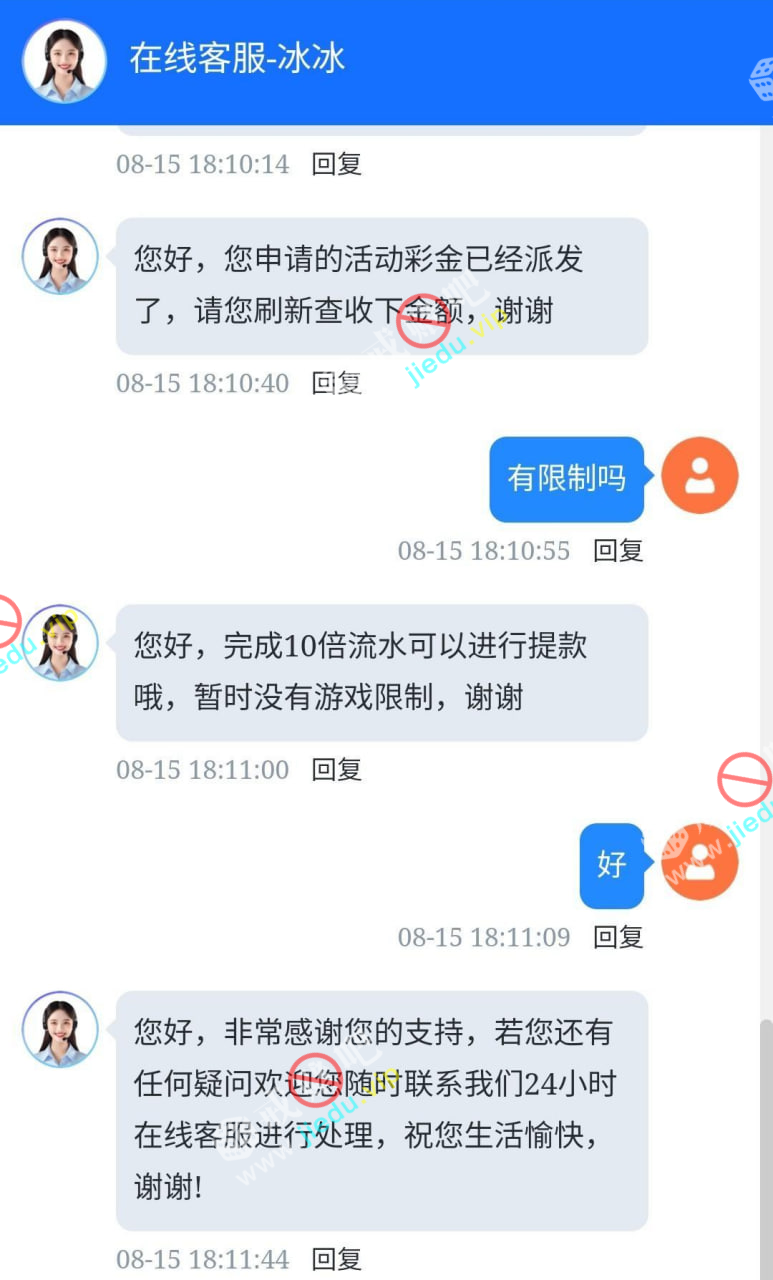
Task: Reply to the message sent at 18:10:14
Action: [x=336, y=164]
